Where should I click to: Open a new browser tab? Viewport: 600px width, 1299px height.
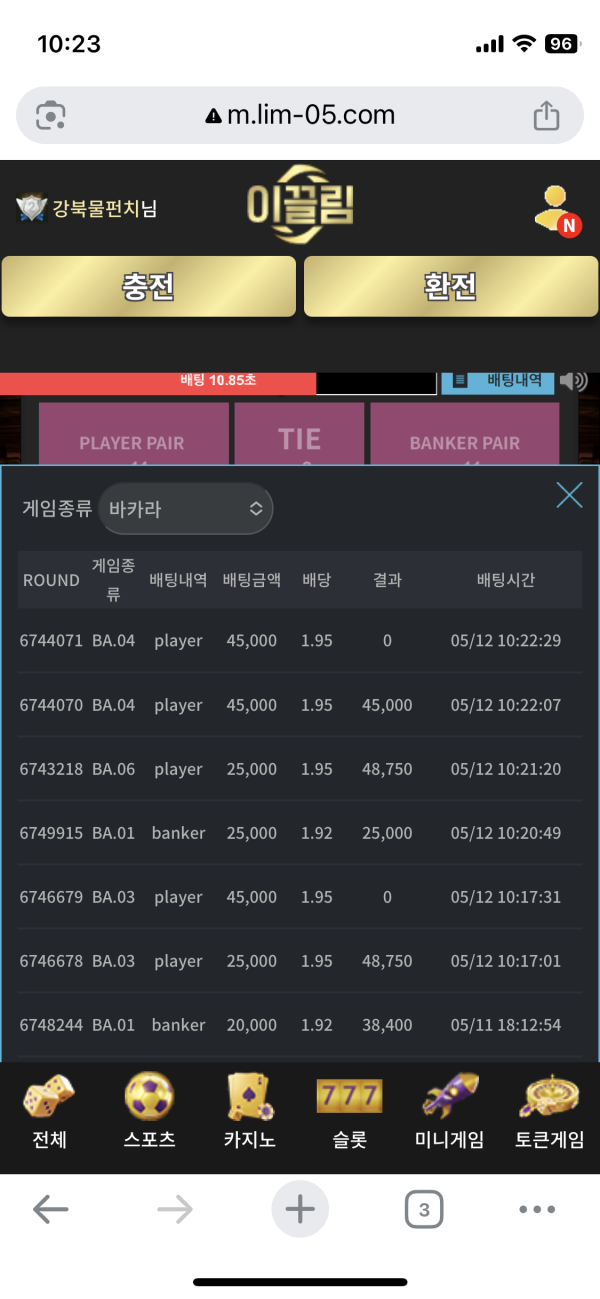299,1210
